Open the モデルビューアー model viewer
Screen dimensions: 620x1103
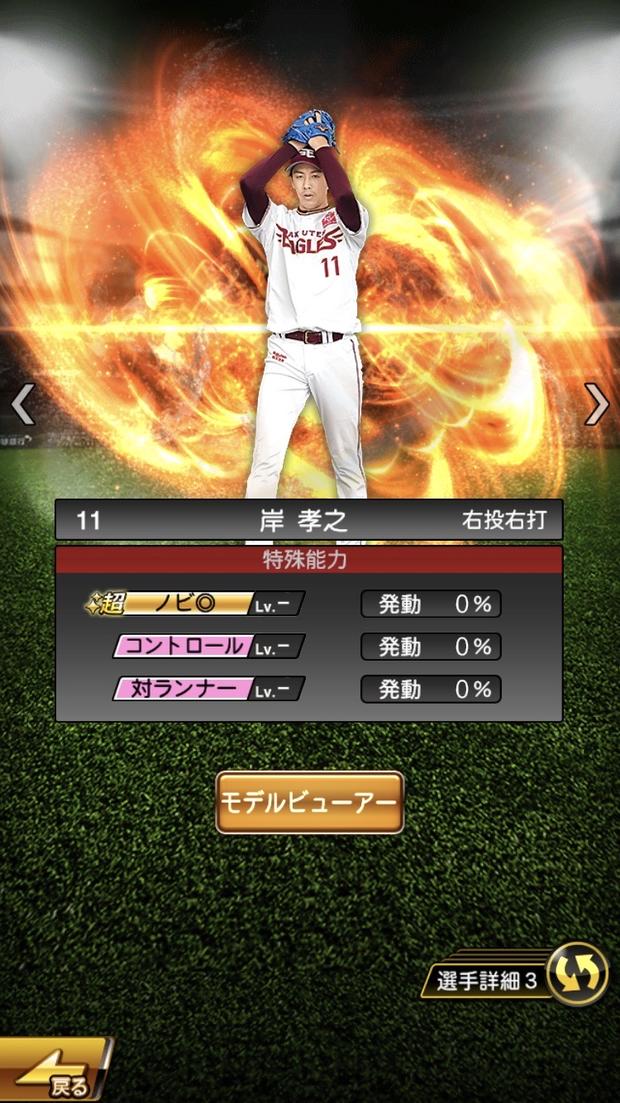(x=309, y=802)
